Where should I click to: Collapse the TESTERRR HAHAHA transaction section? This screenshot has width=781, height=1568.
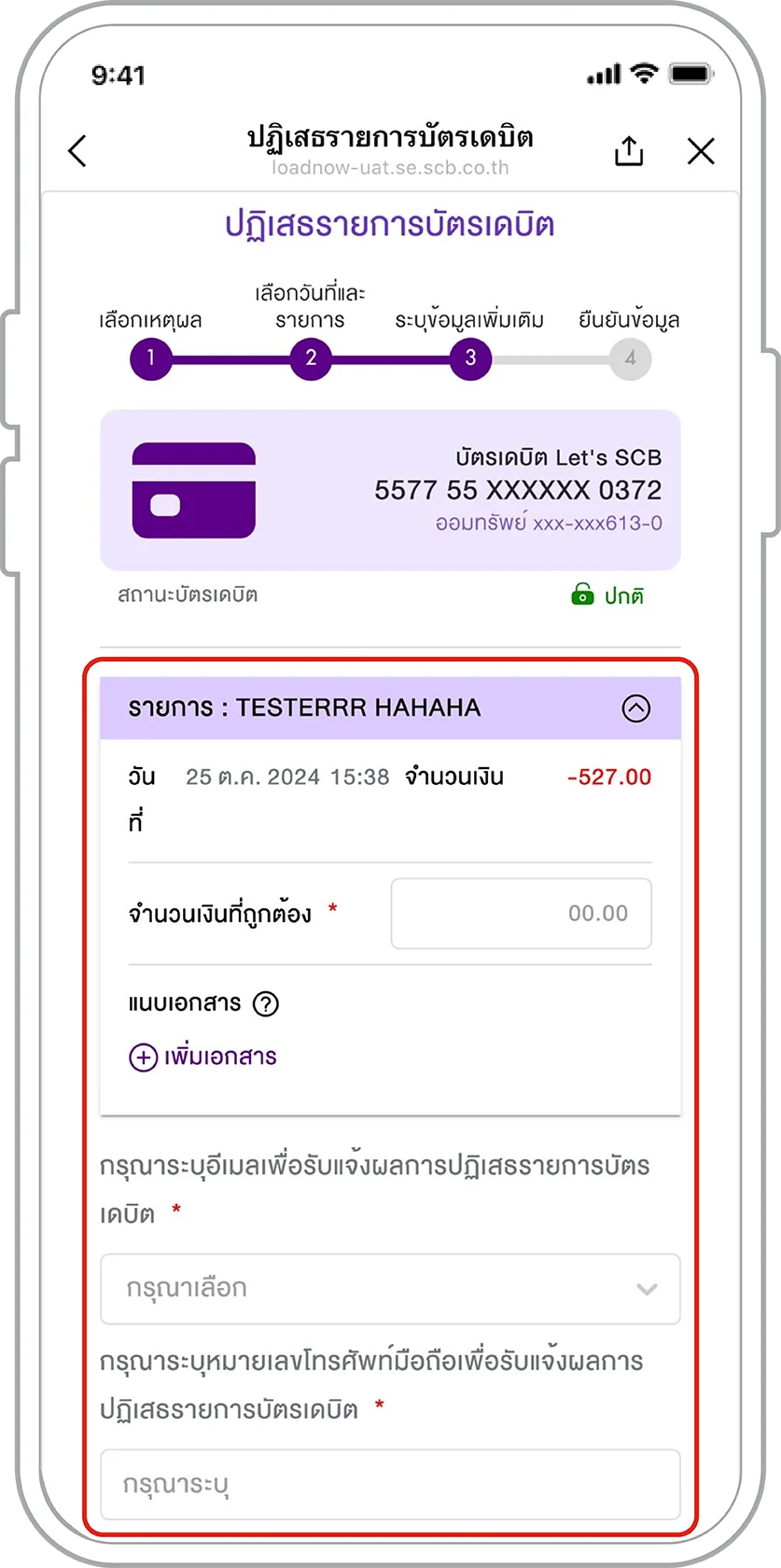635,708
